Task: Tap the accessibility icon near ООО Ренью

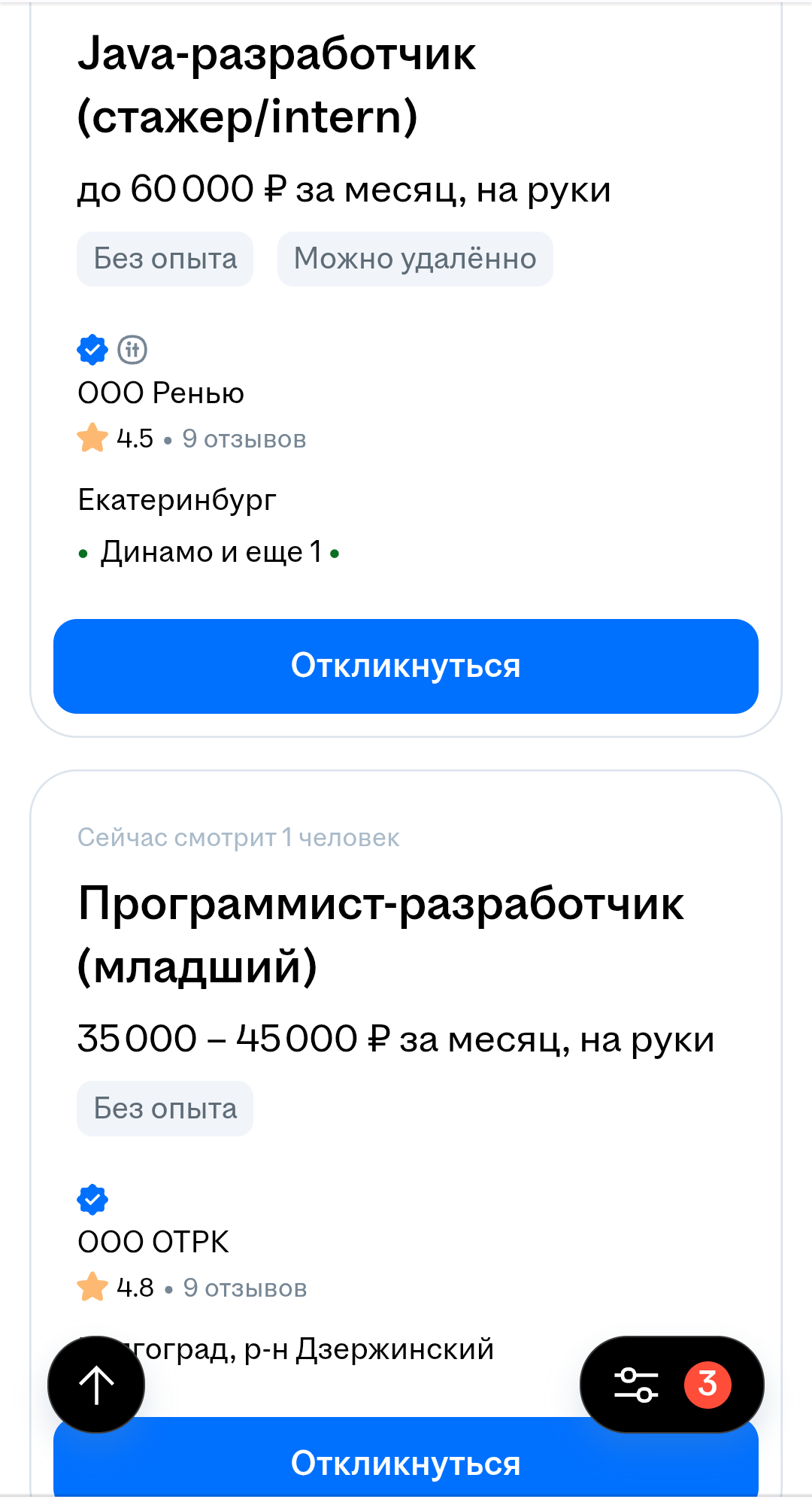Action: point(132,350)
